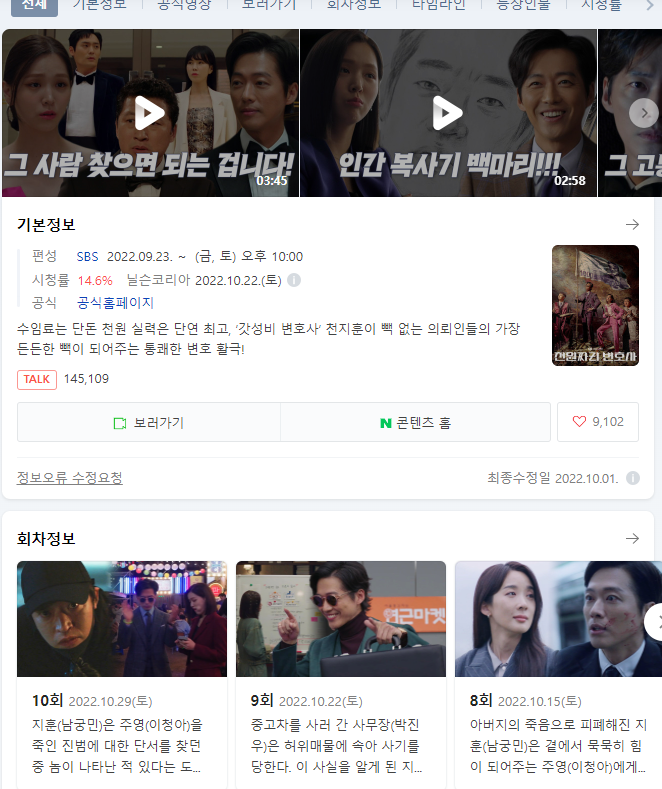This screenshot has width=662, height=789.
Task: Tap the 보러가기 button
Action: coord(149,422)
